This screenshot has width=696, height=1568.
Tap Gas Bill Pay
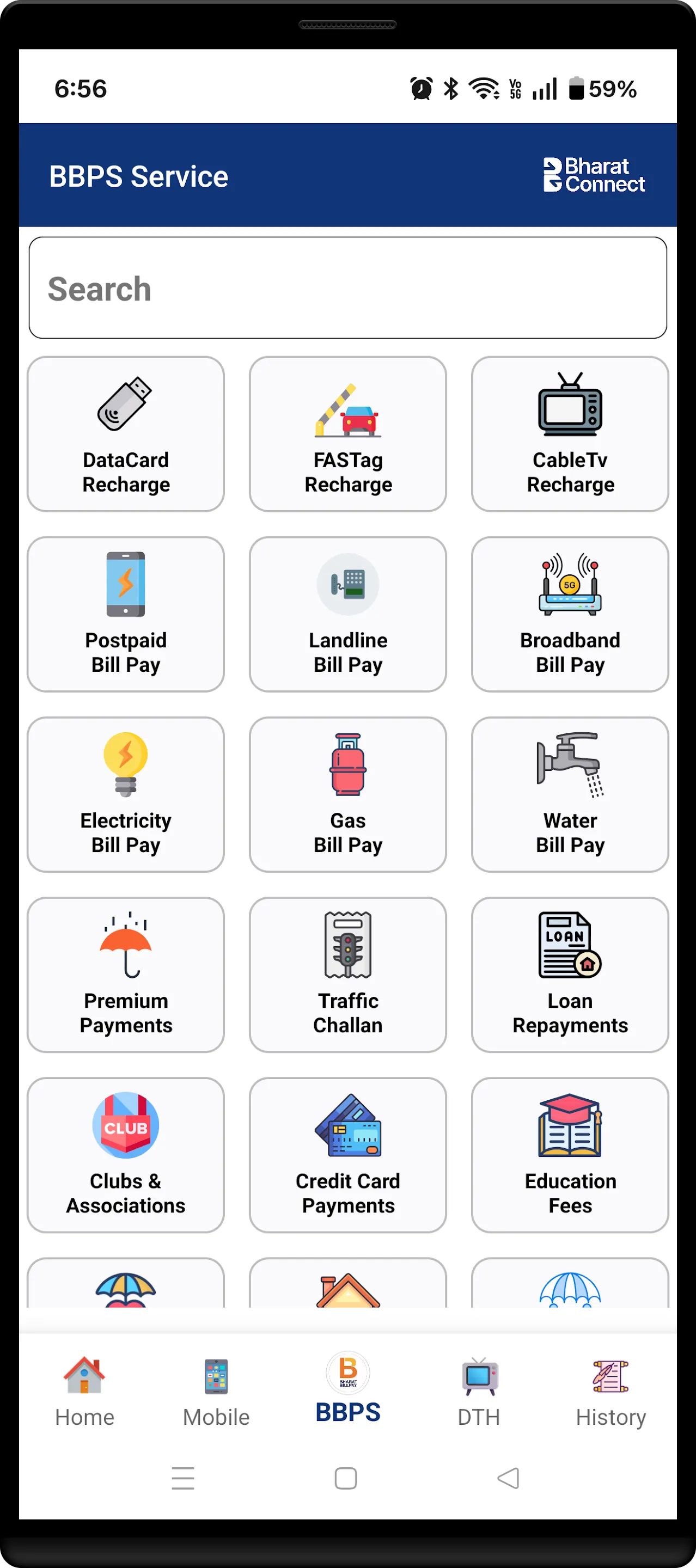347,794
